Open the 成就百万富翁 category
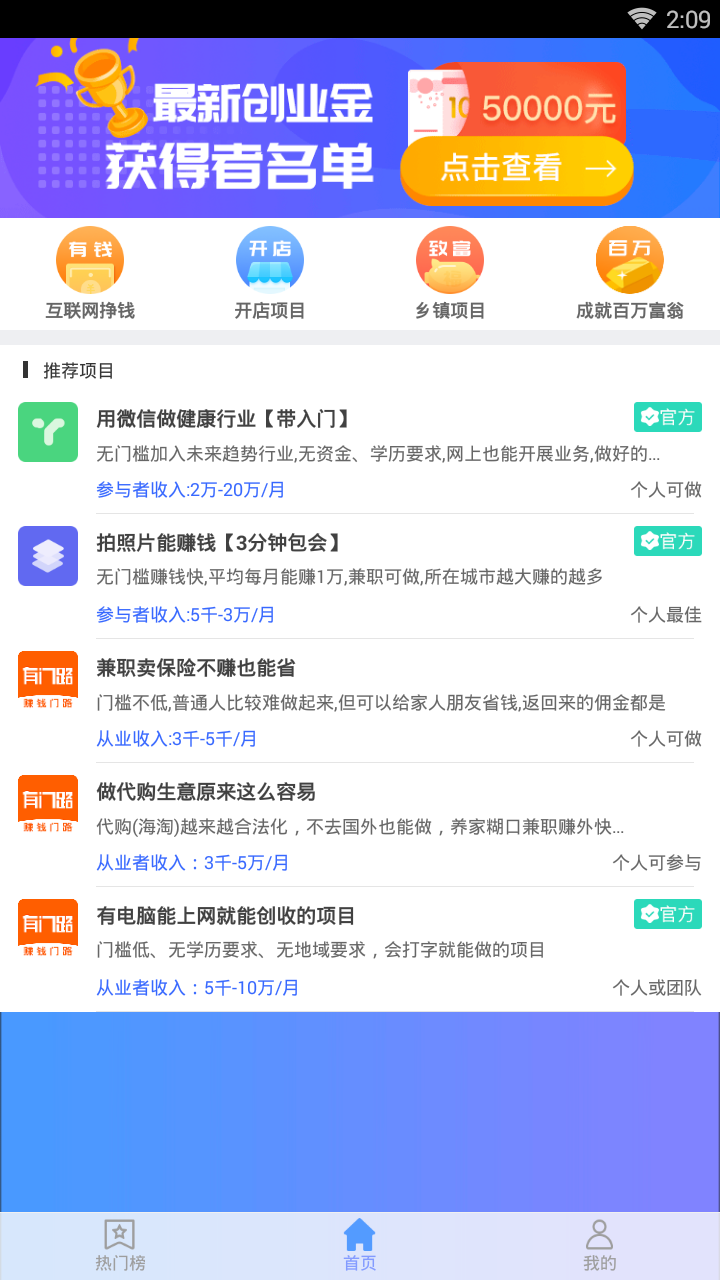The image size is (720, 1280). point(630,273)
